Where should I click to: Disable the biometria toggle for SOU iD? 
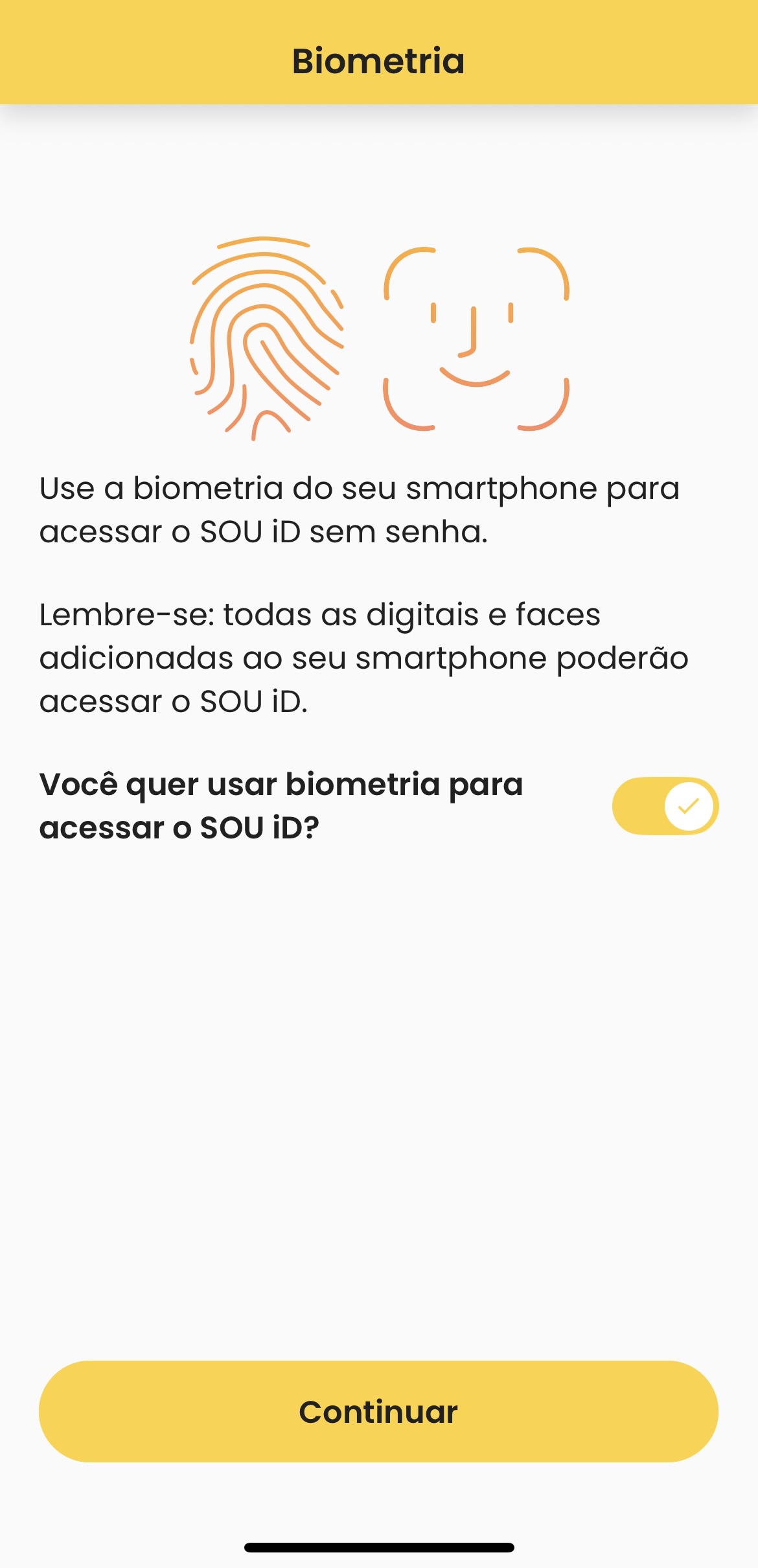(665, 806)
